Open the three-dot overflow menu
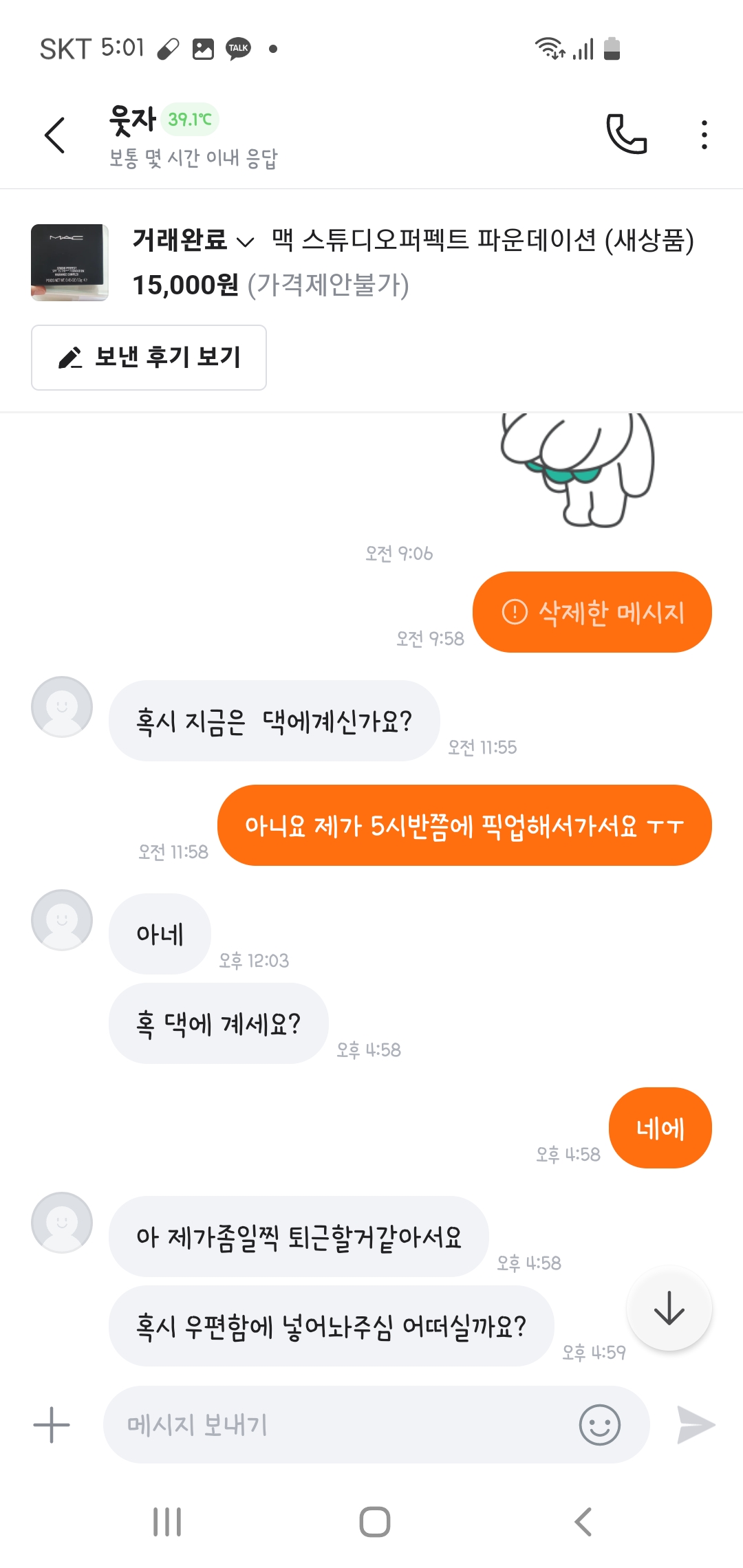This screenshot has width=743, height=1568. click(x=704, y=135)
